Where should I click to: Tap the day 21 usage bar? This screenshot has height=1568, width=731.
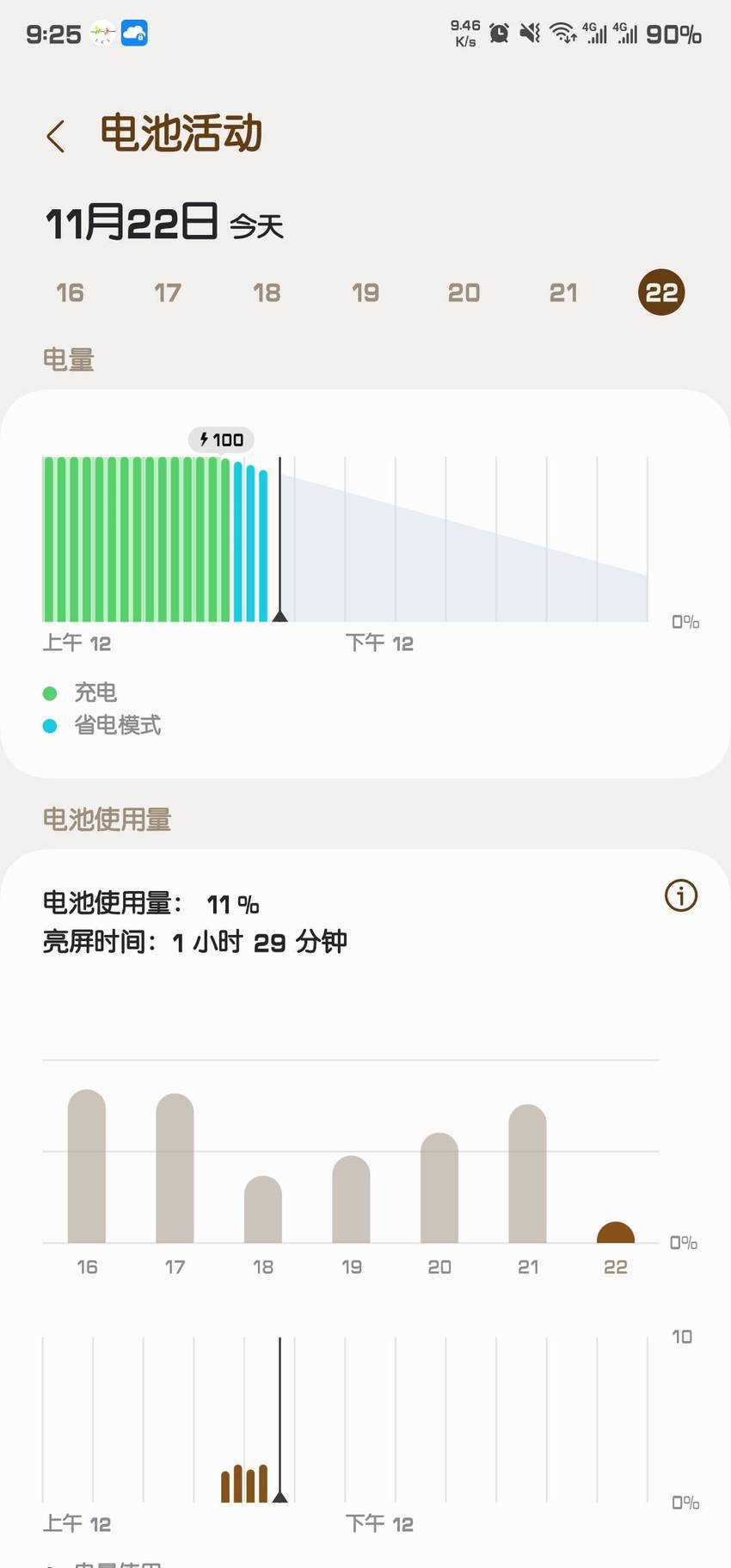pos(528,1174)
